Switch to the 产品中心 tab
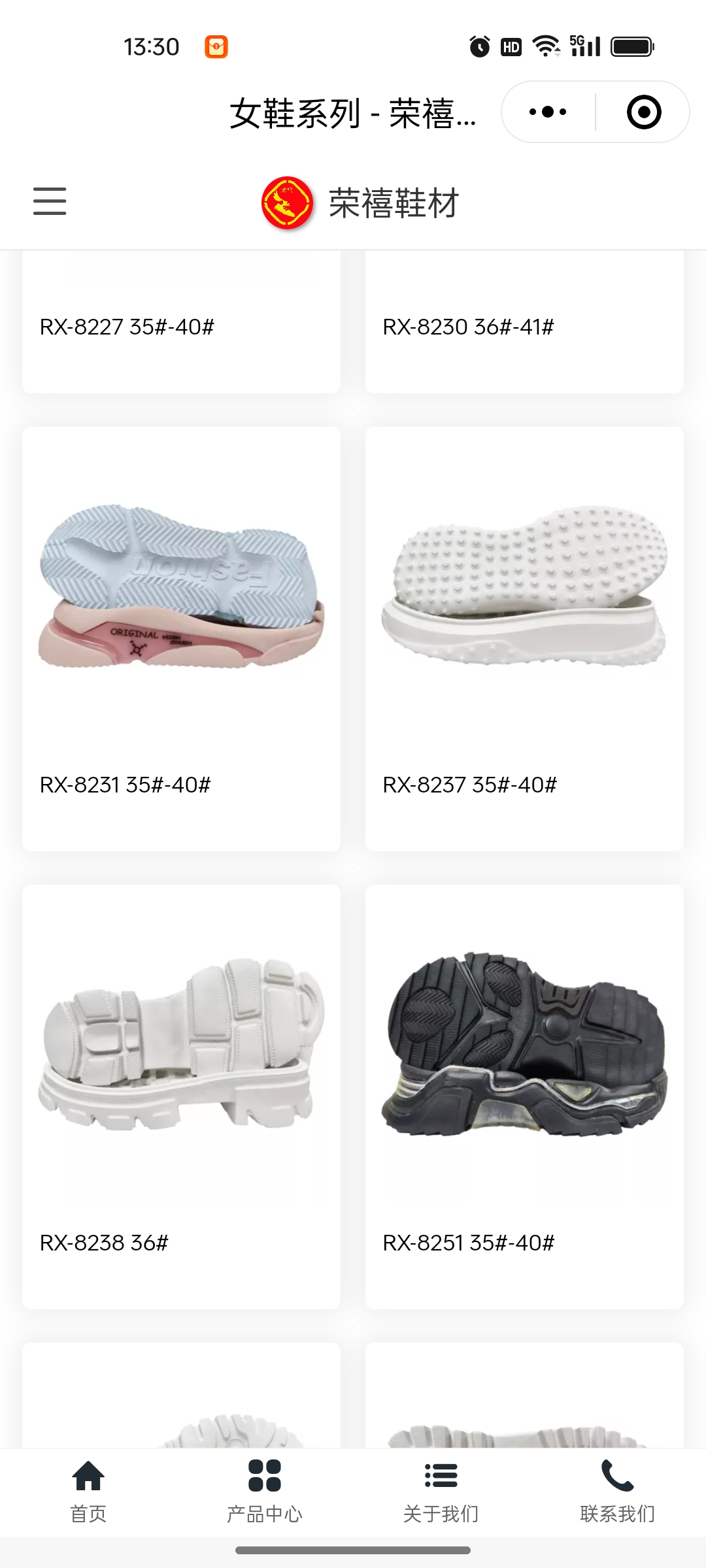The height and width of the screenshot is (1568, 706). coord(265,1490)
